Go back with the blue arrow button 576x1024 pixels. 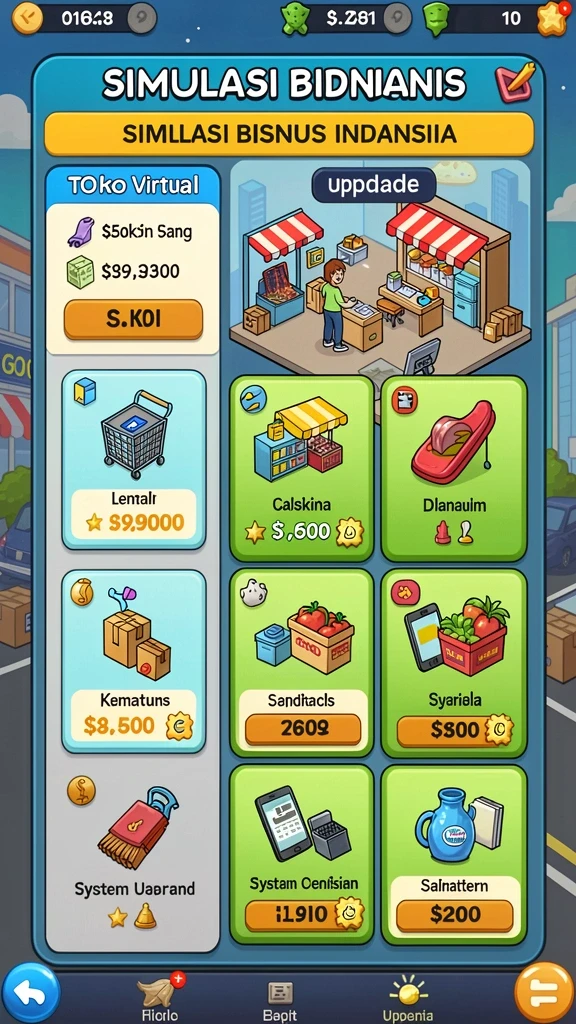click(30, 993)
